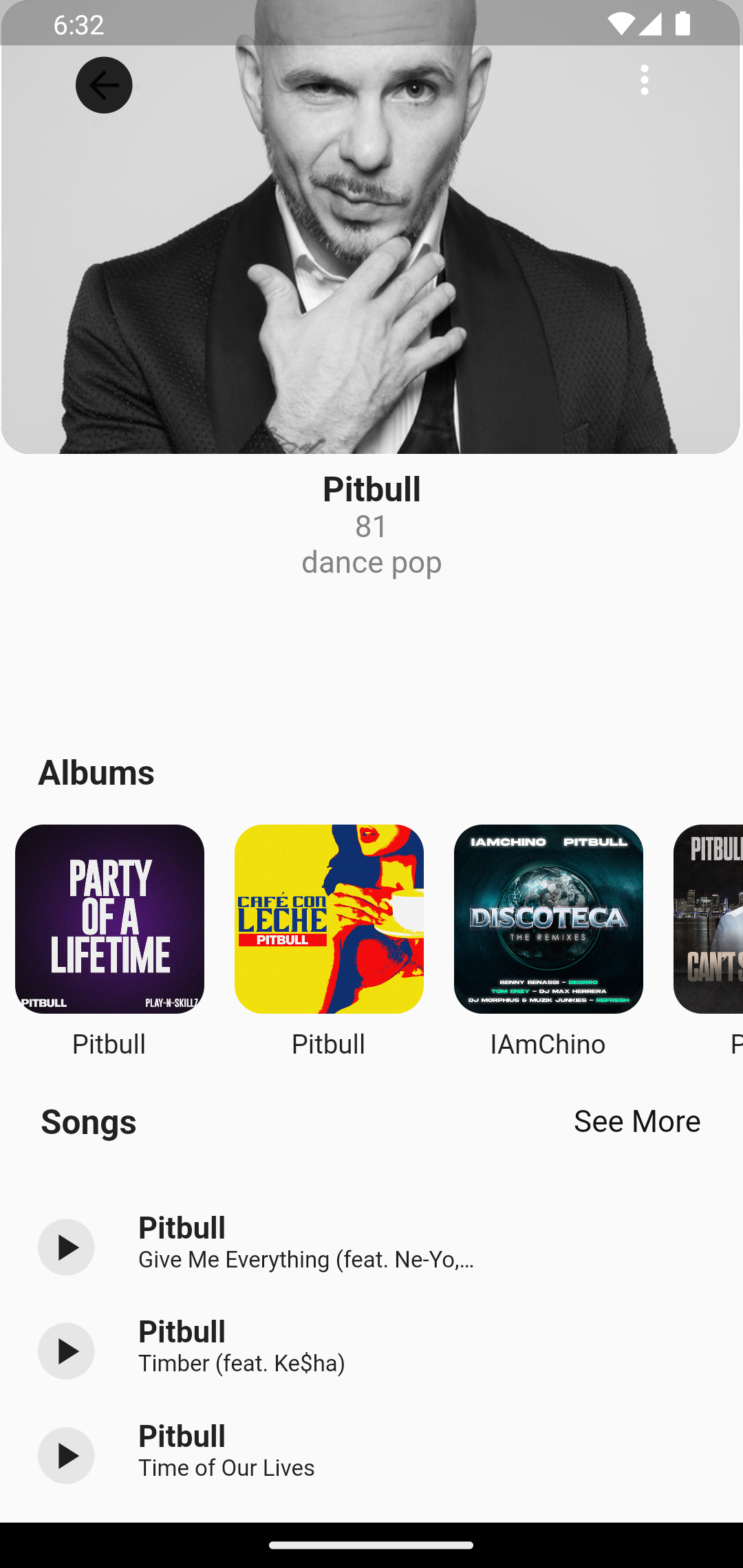Navigate back using the back arrow
743x1568 pixels.
pyautogui.click(x=104, y=85)
